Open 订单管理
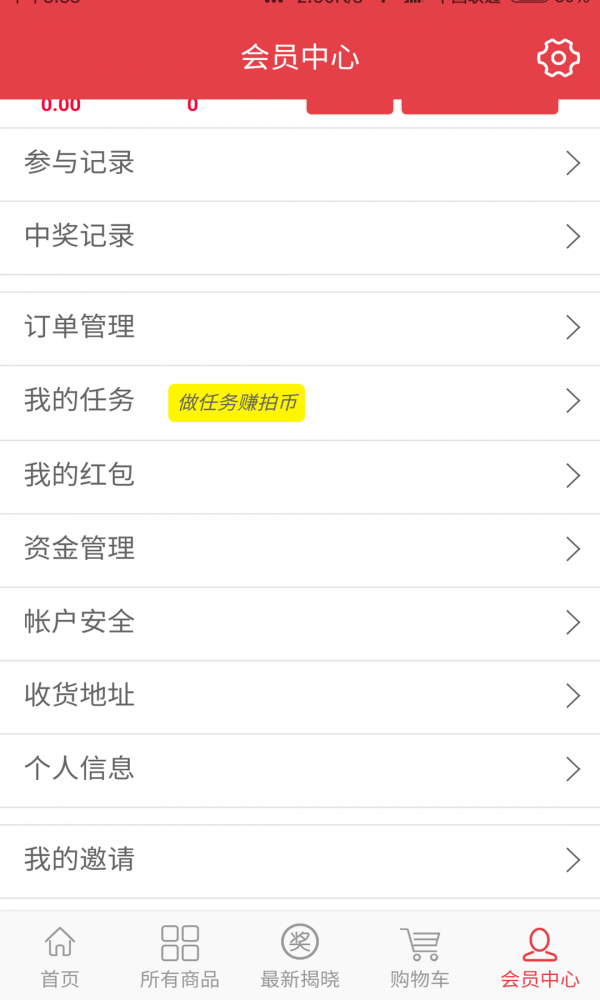Image resolution: width=600 pixels, height=1000 pixels. (x=300, y=328)
